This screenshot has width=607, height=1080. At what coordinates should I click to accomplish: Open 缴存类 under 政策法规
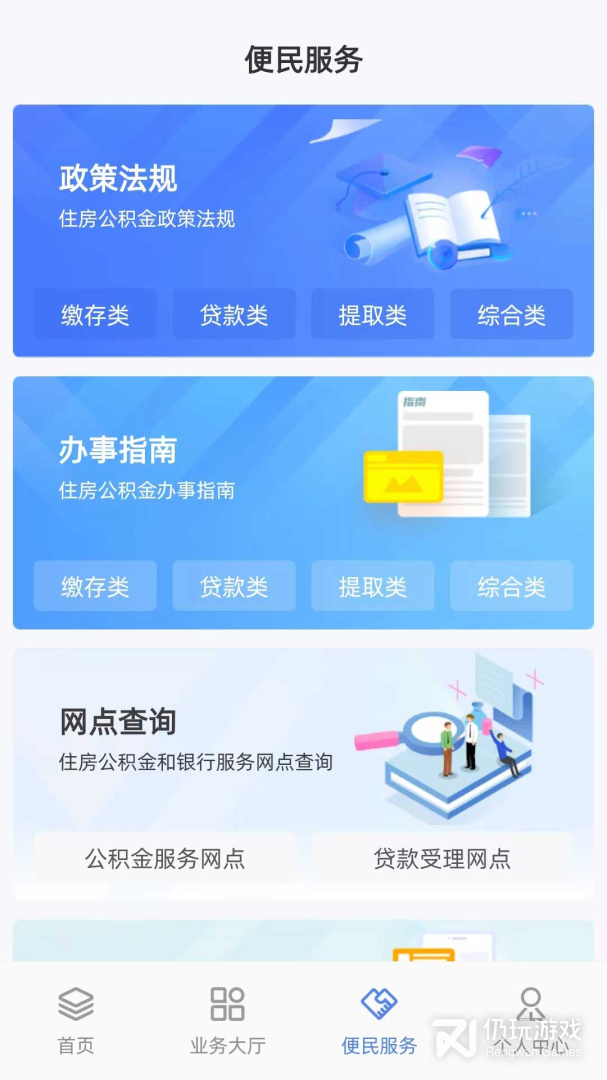pyautogui.click(x=95, y=315)
